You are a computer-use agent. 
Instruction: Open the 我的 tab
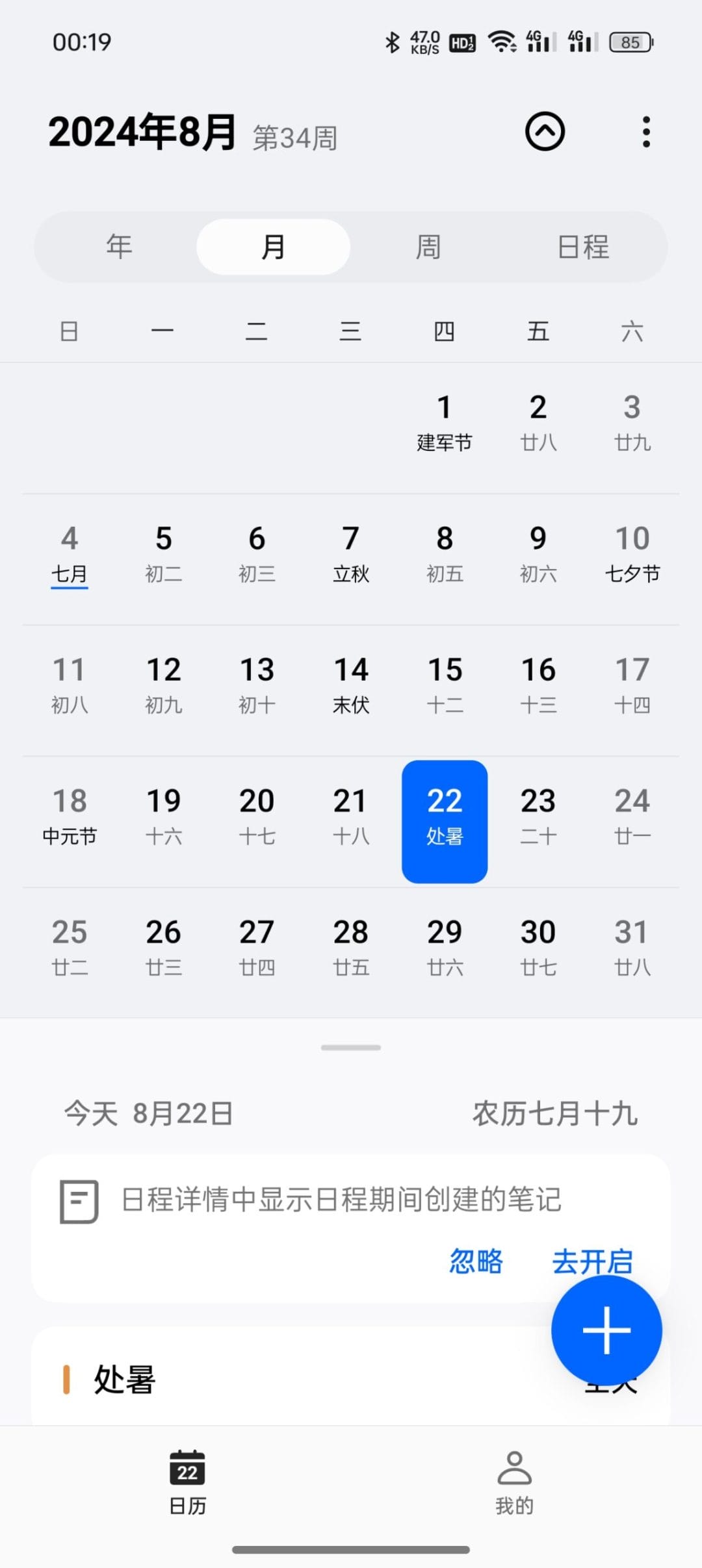coord(514,1482)
